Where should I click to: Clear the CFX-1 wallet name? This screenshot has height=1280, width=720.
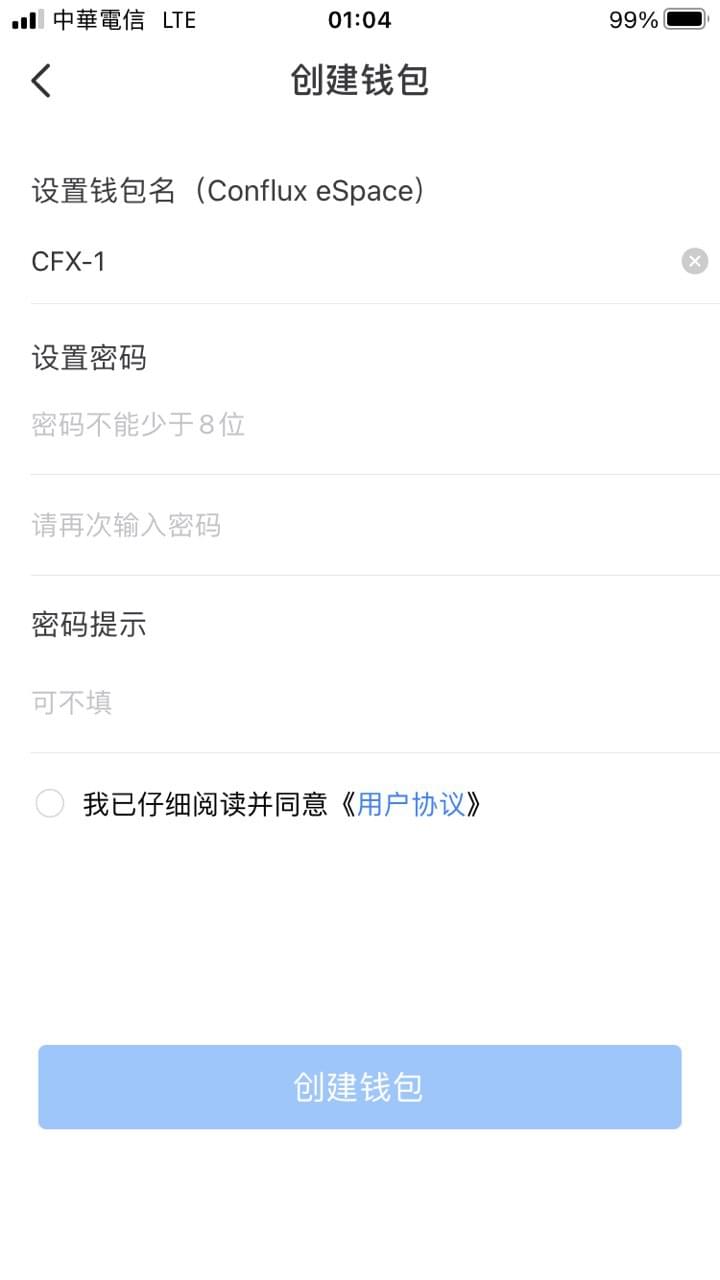(695, 261)
